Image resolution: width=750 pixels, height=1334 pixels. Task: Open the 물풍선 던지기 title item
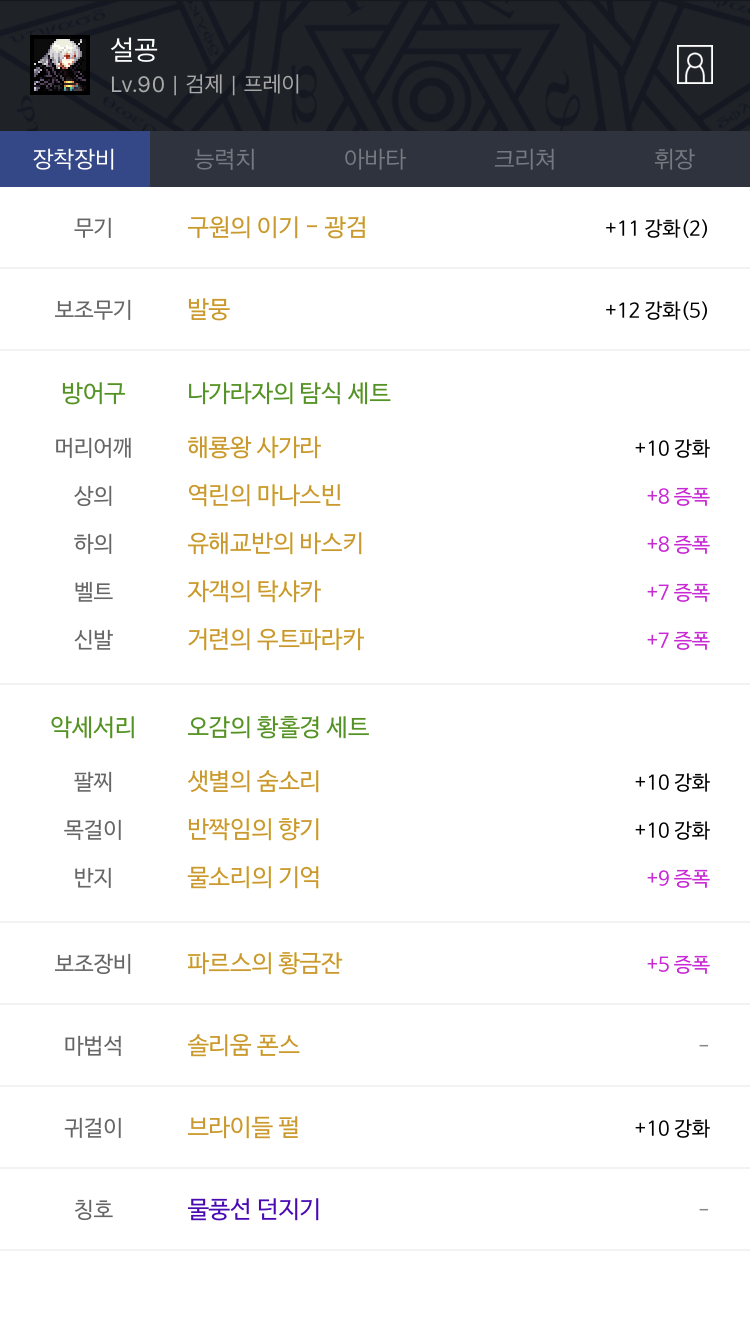254,1209
